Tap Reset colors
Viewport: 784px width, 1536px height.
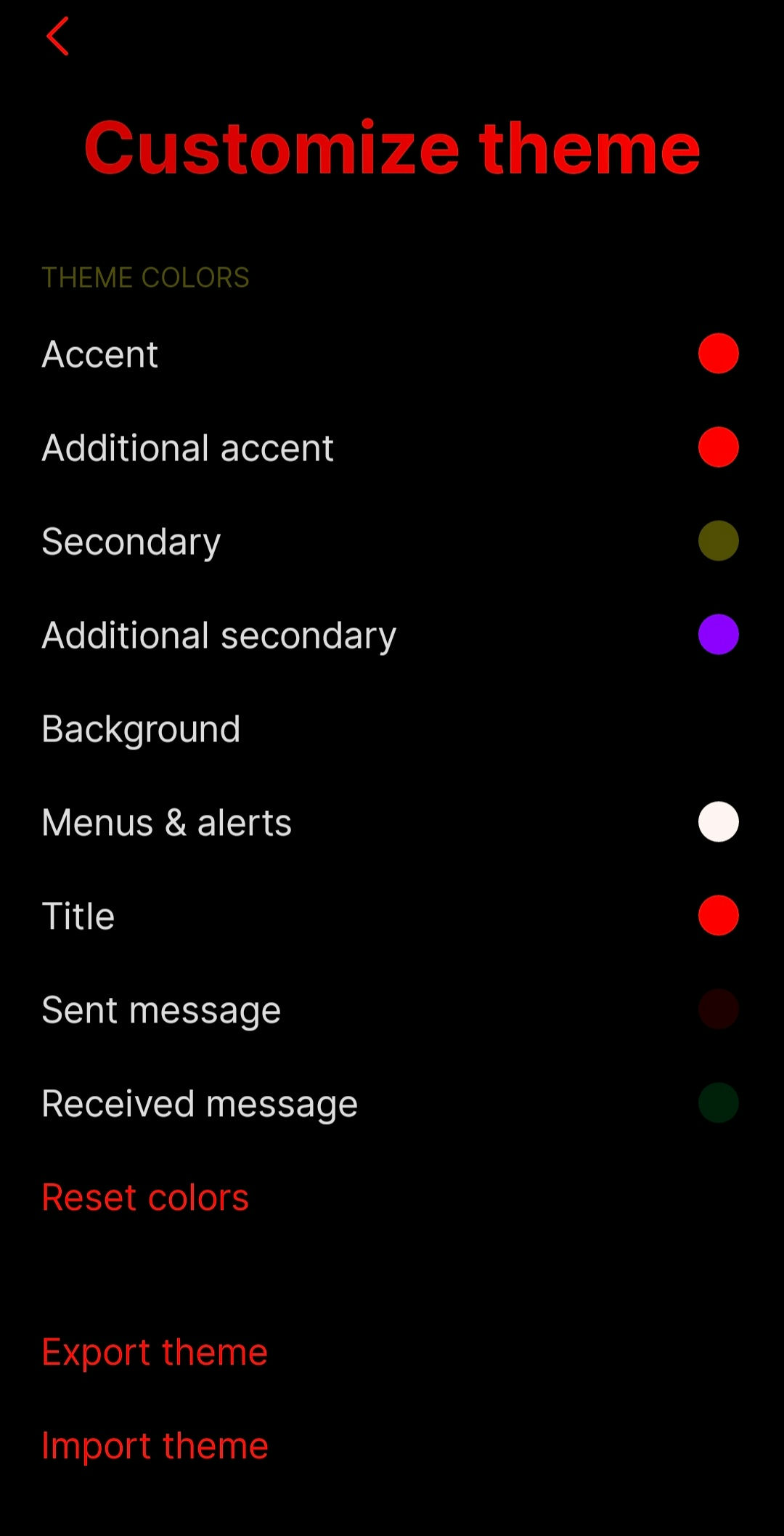[145, 1196]
